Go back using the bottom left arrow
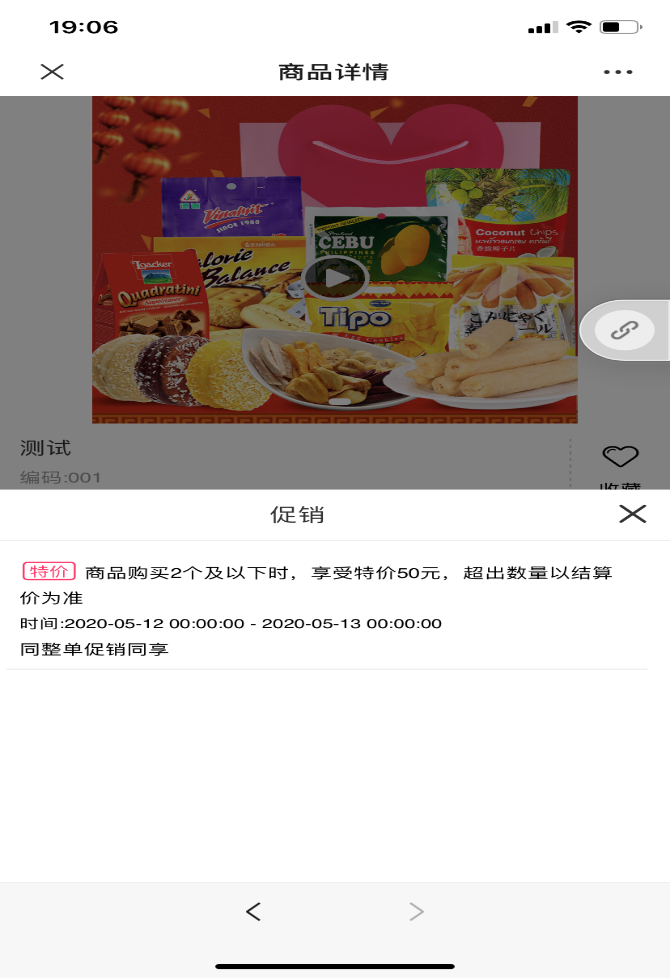The image size is (670, 978). pos(253,911)
